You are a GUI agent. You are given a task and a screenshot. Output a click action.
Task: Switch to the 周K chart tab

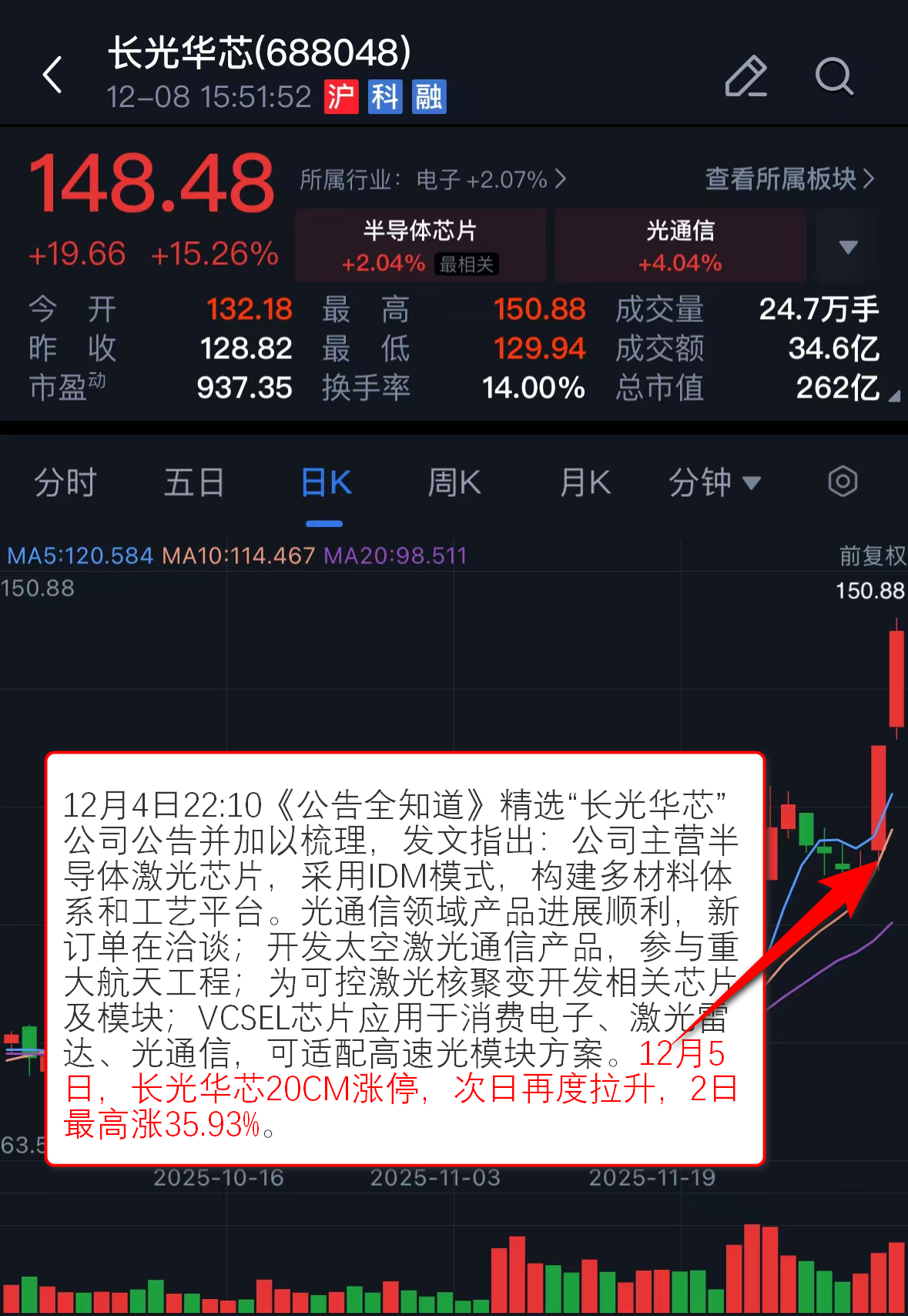454,483
